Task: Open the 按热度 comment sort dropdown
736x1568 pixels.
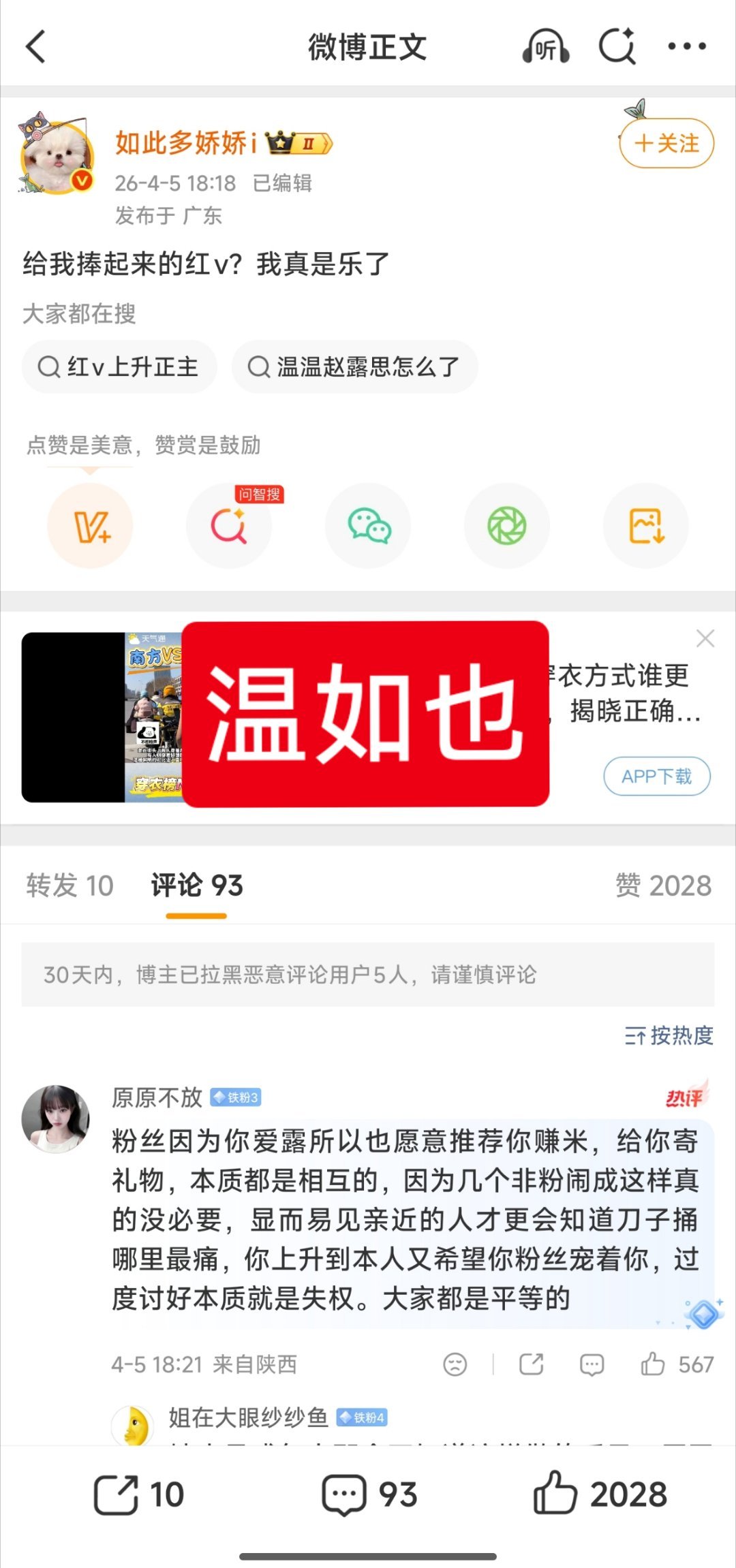Action: click(x=673, y=1034)
